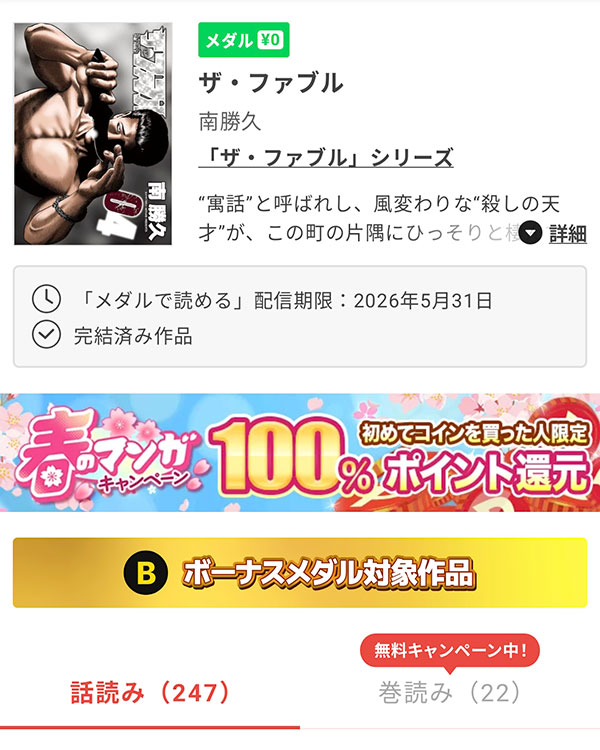Open the「ザ・ファブル」シリーズ link
Screen dimensions: 600x750
326,158
